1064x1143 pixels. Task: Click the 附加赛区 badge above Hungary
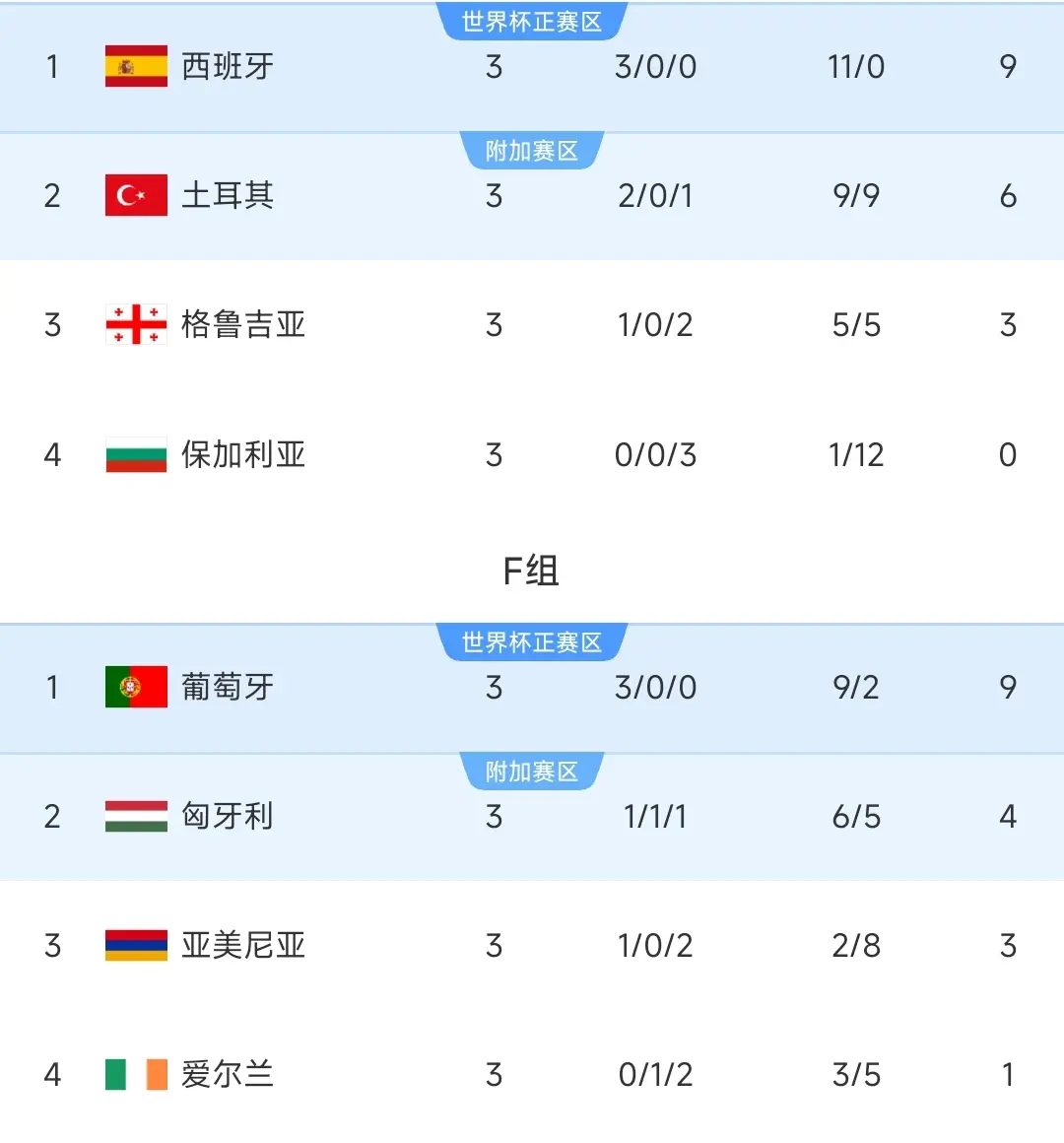[533, 772]
